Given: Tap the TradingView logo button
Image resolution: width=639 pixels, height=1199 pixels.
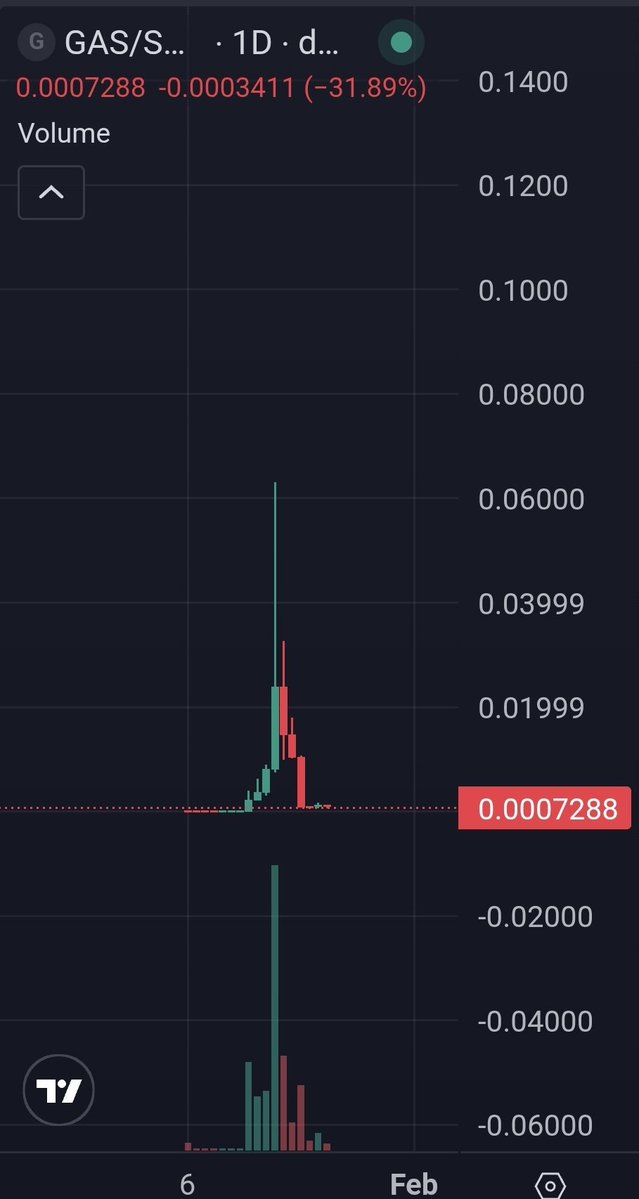Looking at the screenshot, I should pos(58,1090).
